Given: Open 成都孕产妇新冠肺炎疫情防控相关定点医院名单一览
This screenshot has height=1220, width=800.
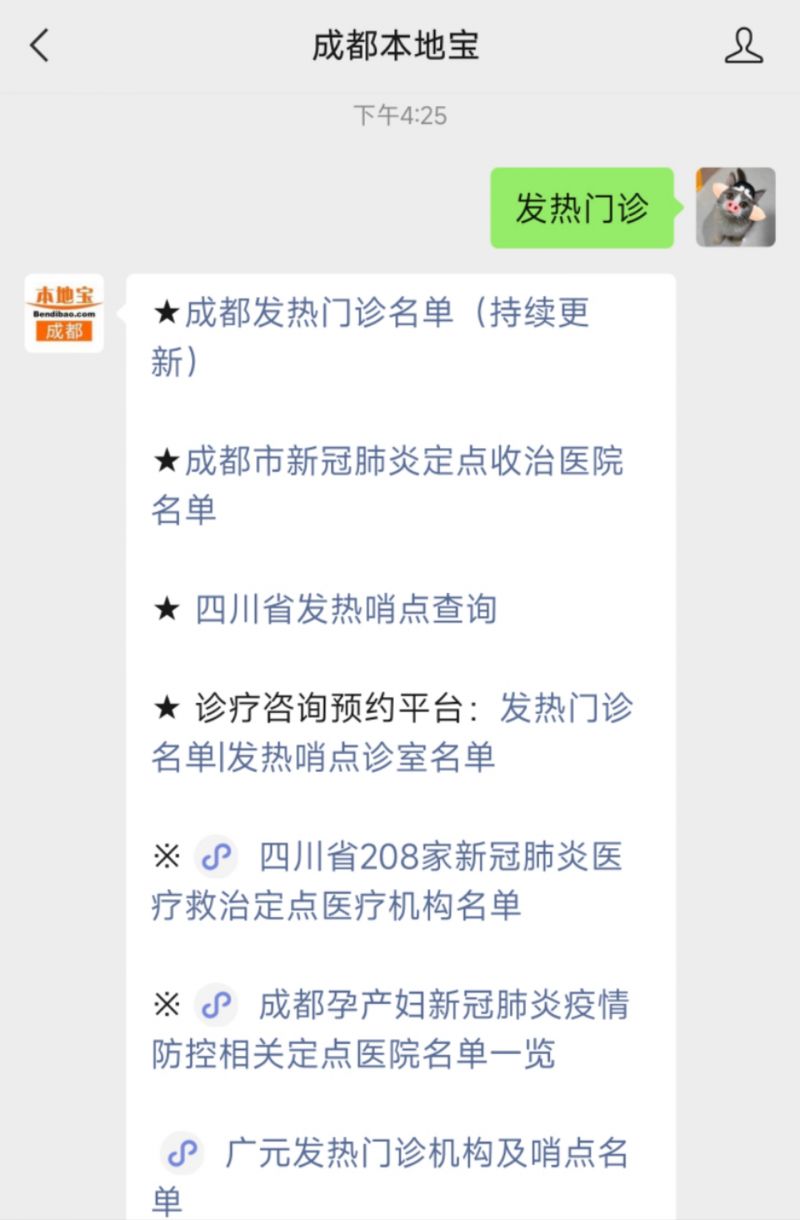Looking at the screenshot, I should (x=443, y=1006).
